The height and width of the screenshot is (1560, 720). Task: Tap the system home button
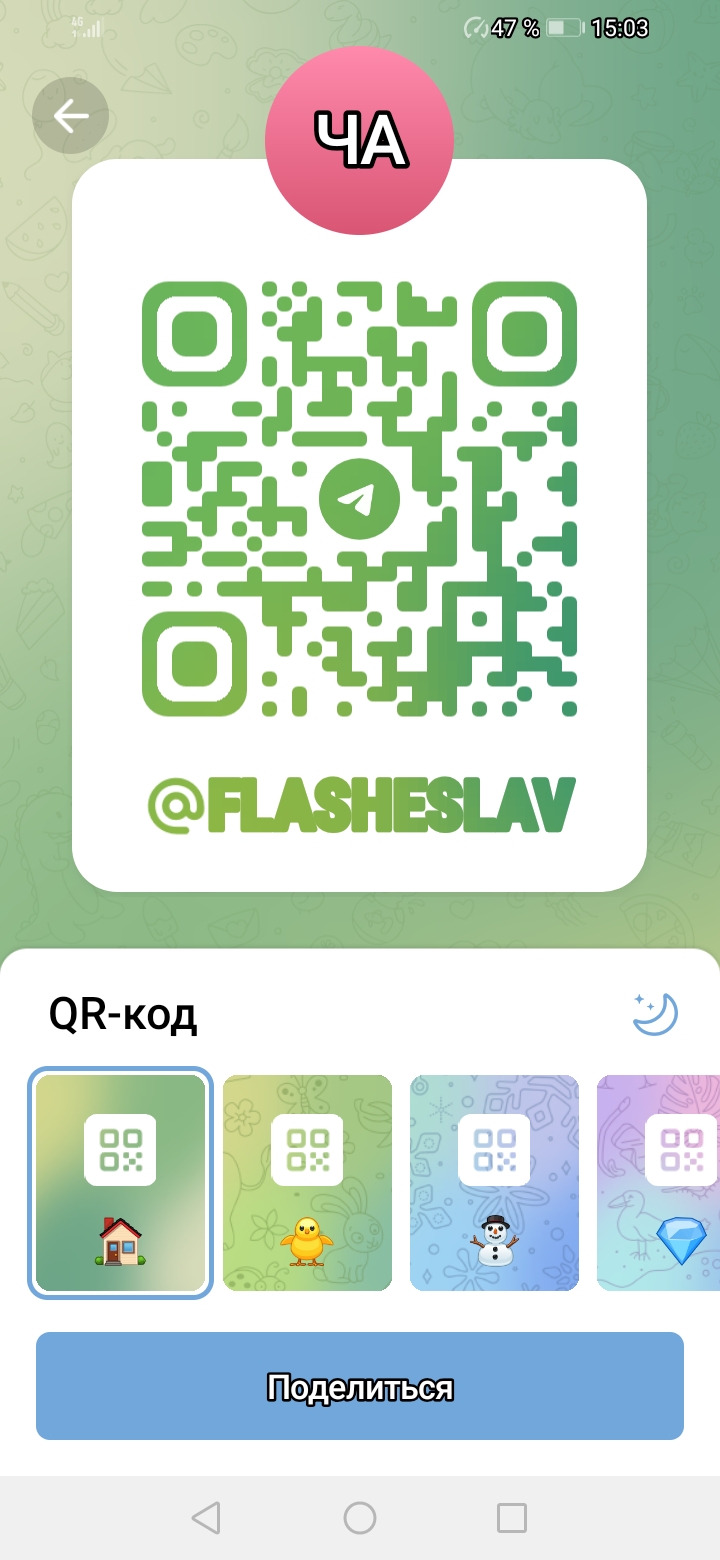pos(360,1518)
